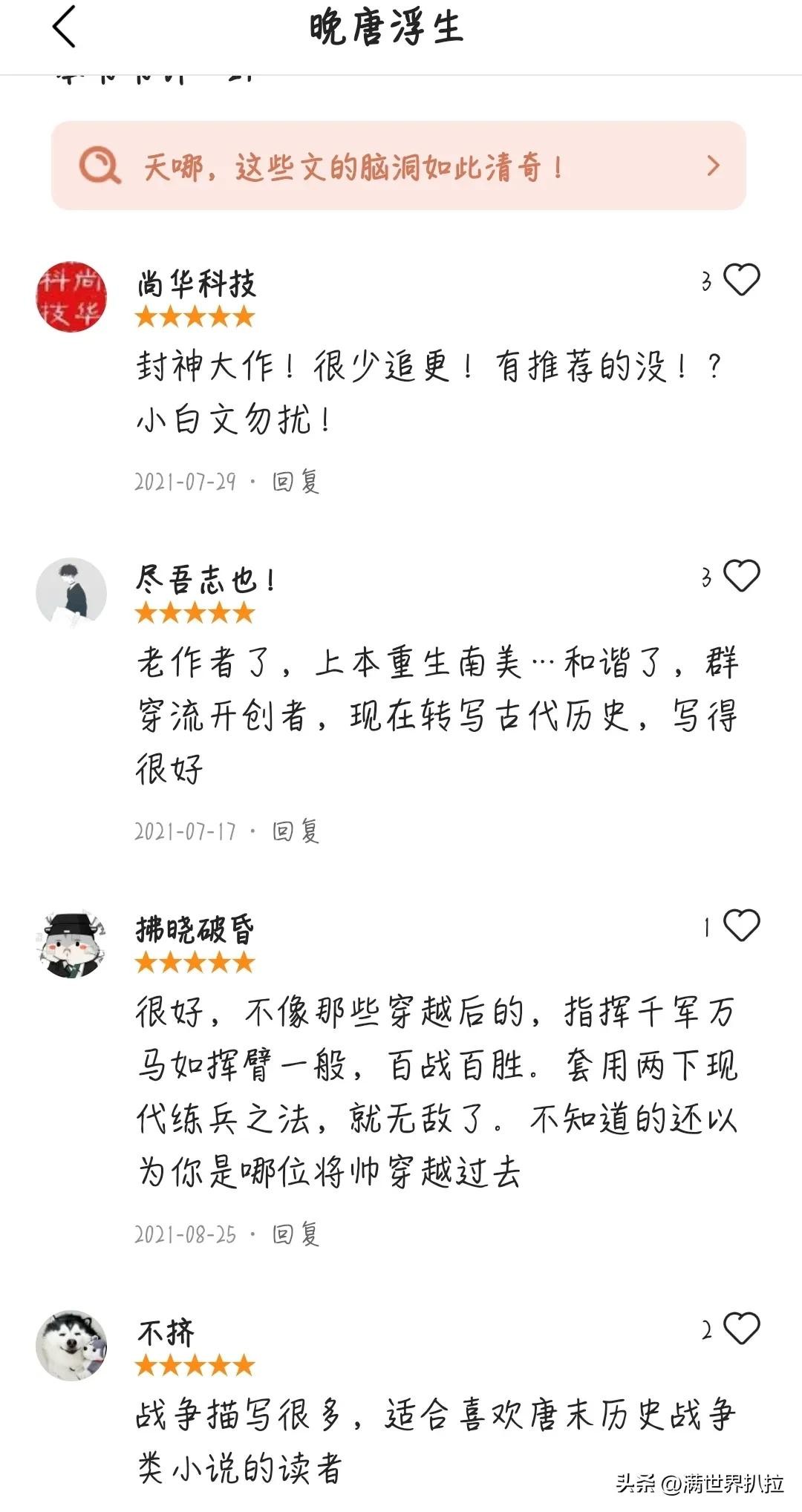Reply to 拂晓破昏's review
Image resolution: width=802 pixels, height=1512 pixels.
pyautogui.click(x=296, y=1234)
